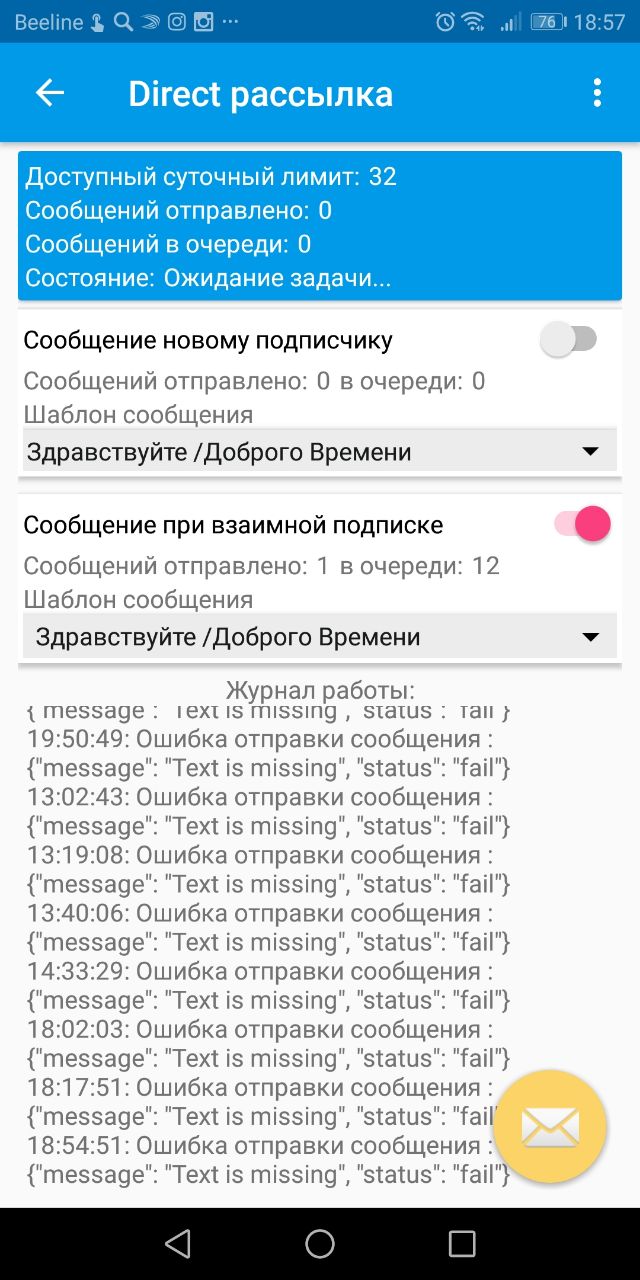Open recent apps with the system square button
640x1280 pixels.
[x=462, y=1243]
